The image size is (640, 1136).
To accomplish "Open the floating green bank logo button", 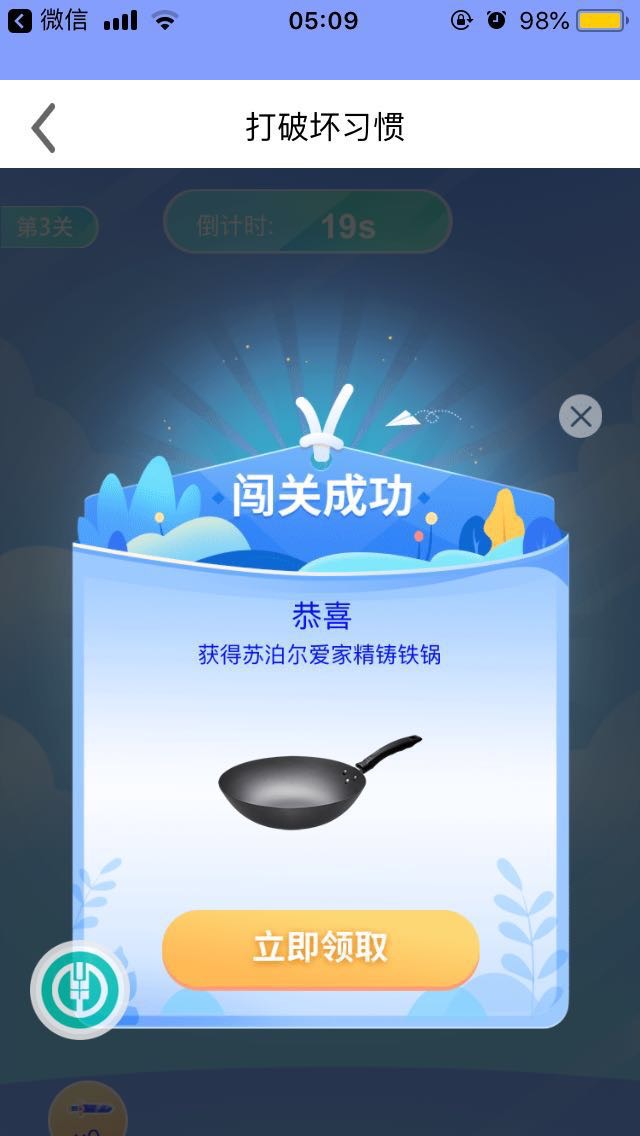I will pos(79,990).
